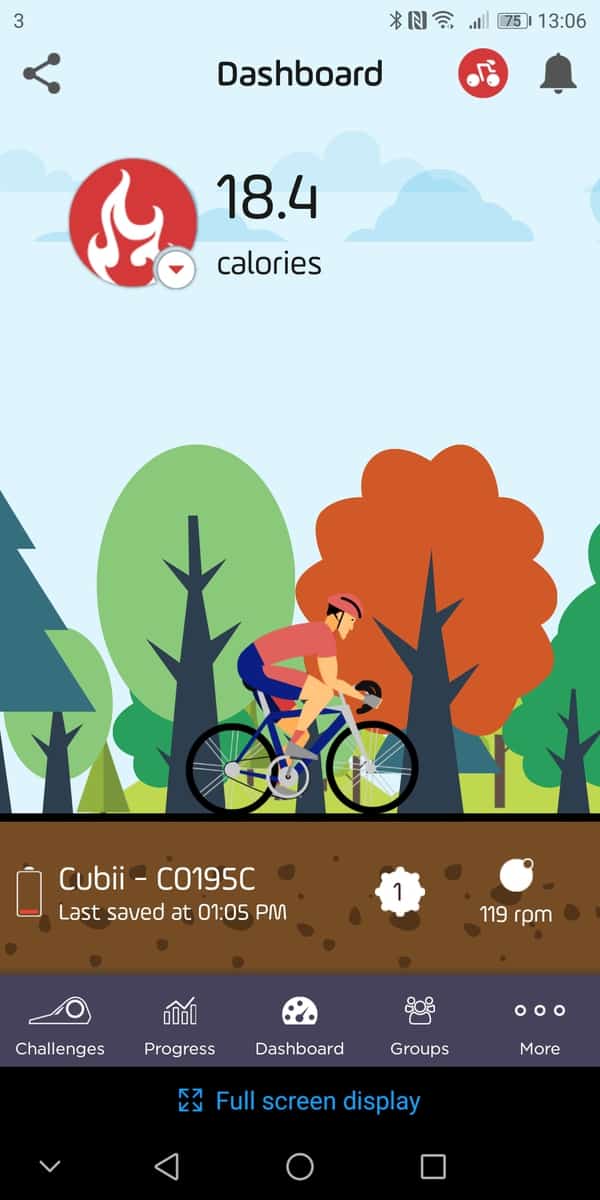Tap the red cycling mode icon

click(x=483, y=74)
